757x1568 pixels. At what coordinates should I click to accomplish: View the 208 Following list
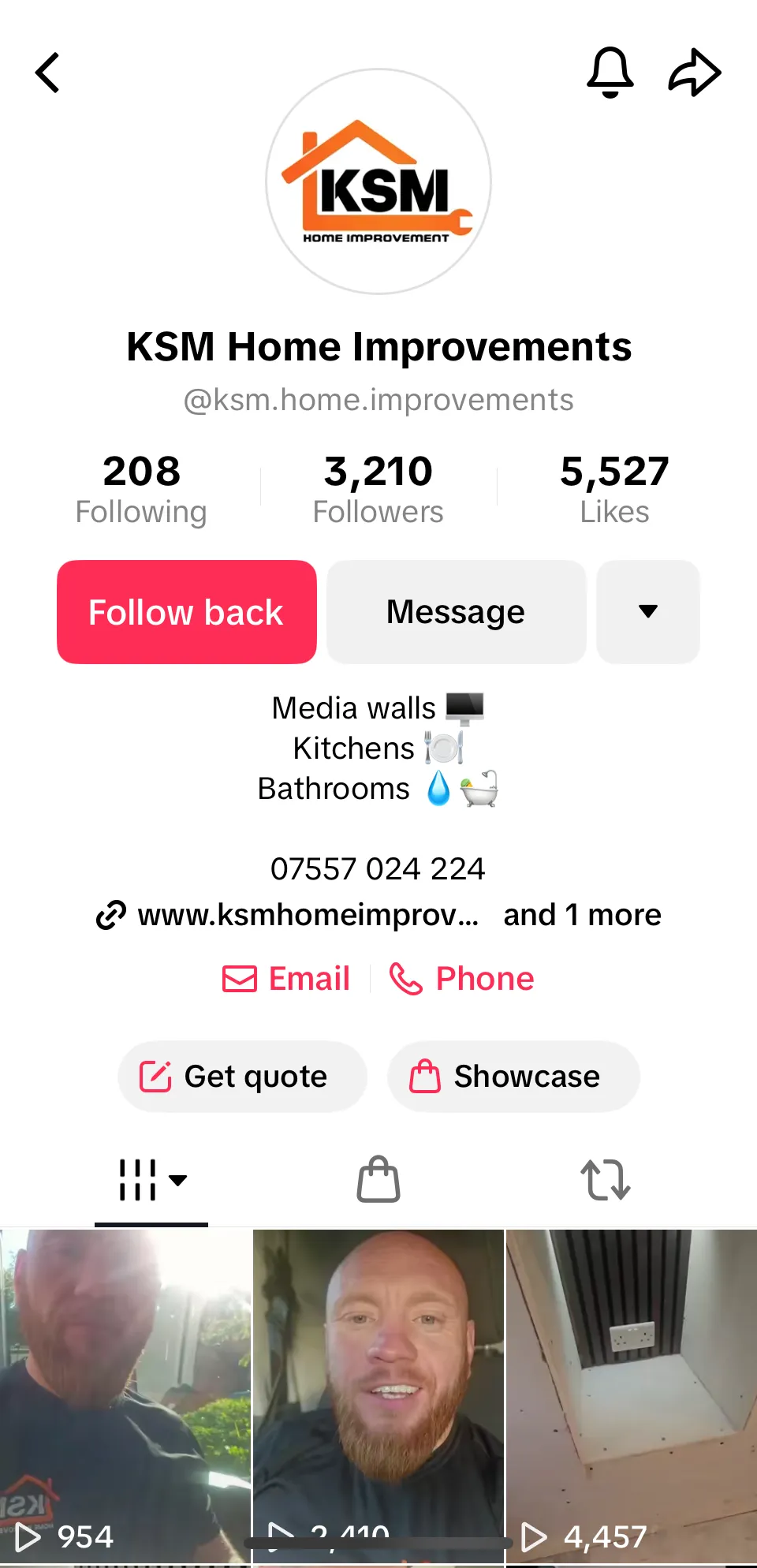(141, 489)
